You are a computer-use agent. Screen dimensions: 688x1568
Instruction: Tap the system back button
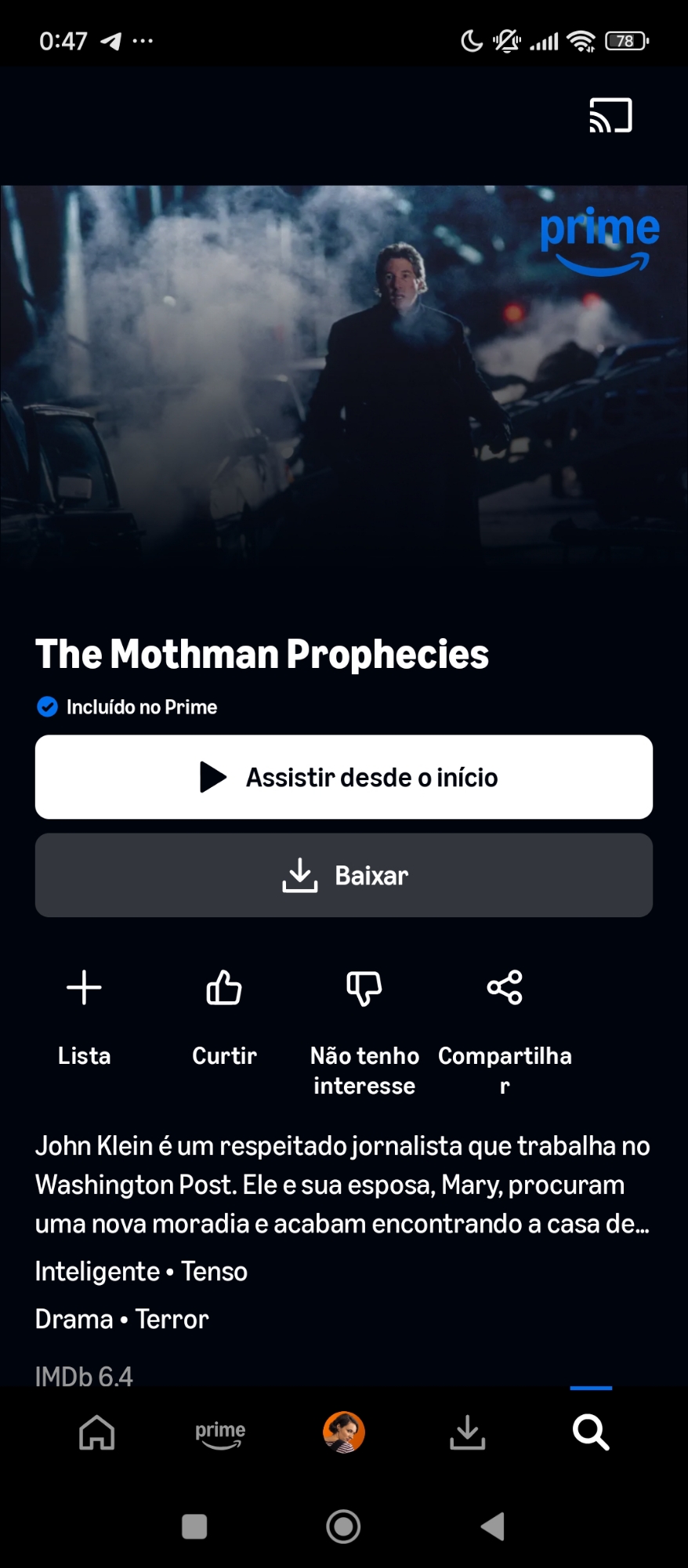[x=492, y=1526]
